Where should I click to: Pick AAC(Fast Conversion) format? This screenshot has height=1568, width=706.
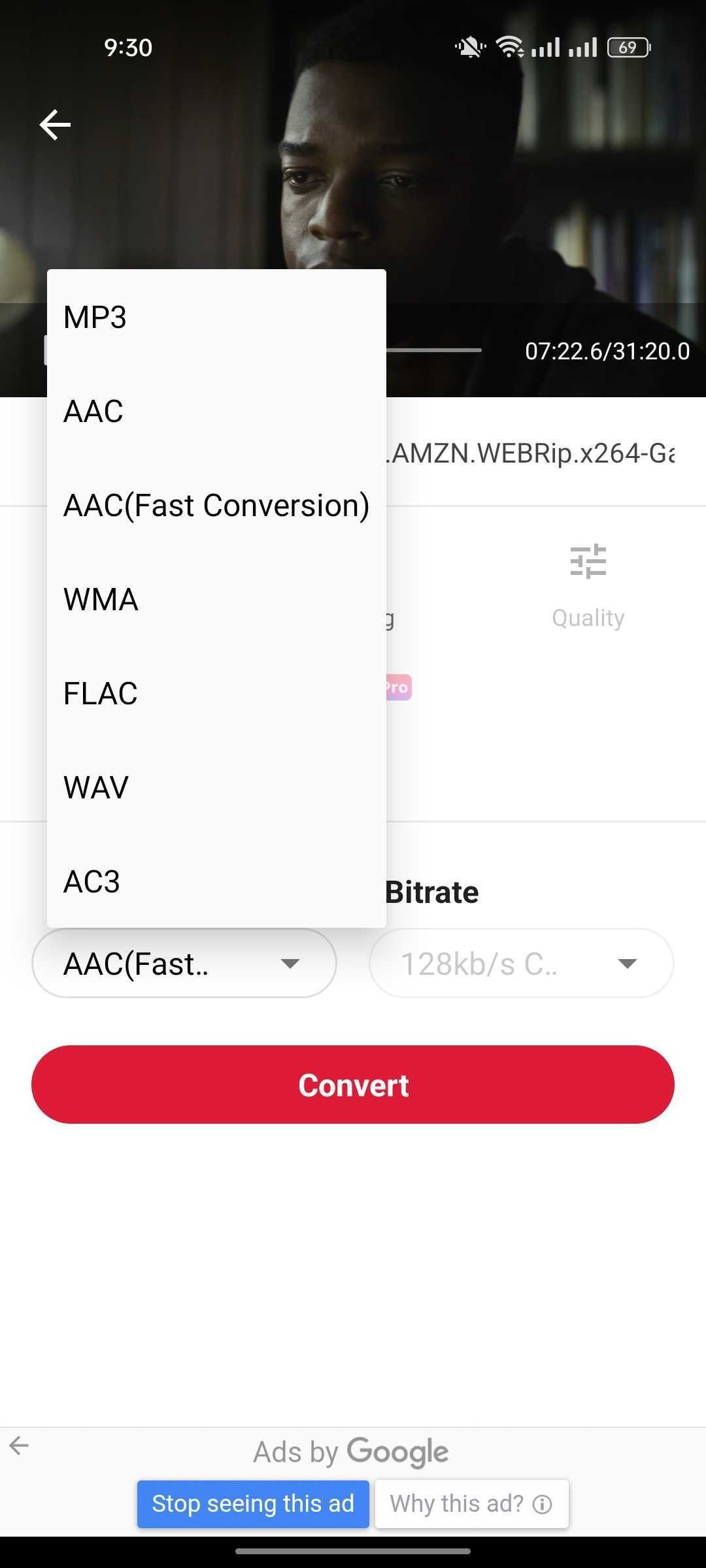pos(216,506)
